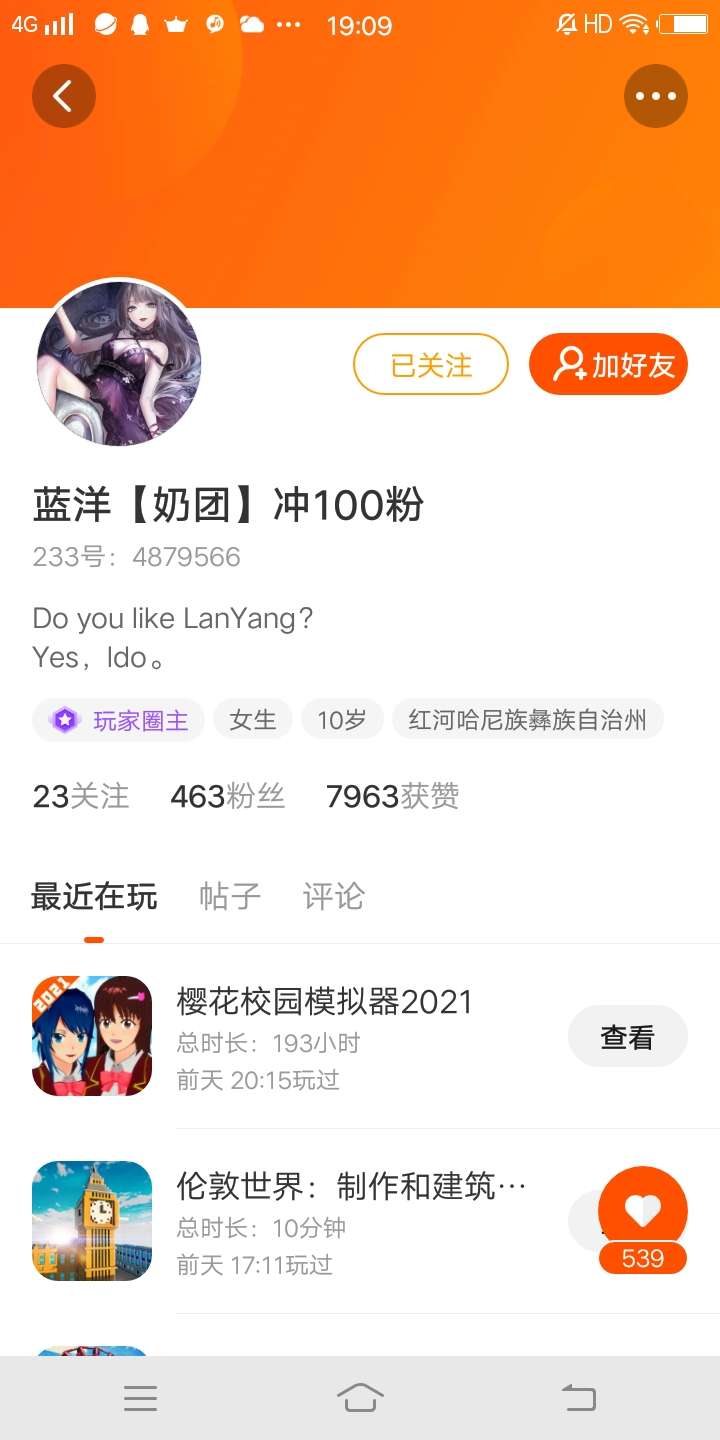Tap 查看 for 樱花校园模拟器2021
Screen dimensions: 720x1440
click(627, 1037)
